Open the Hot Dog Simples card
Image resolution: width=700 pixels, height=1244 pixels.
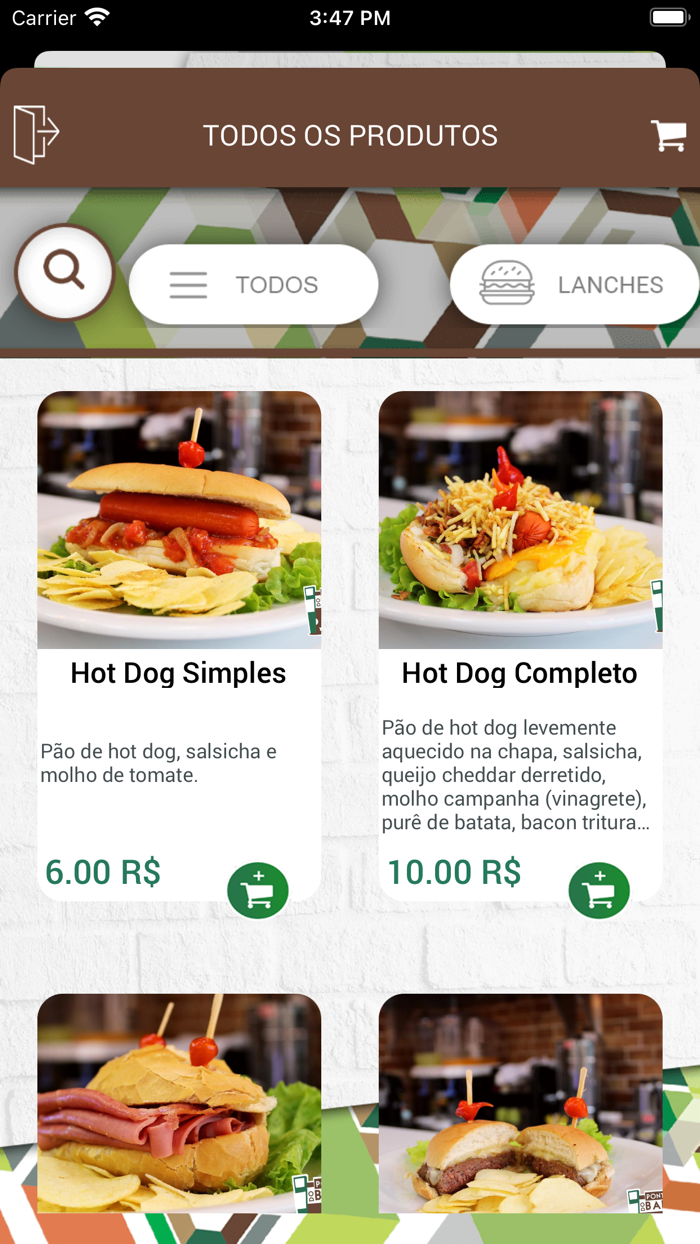tap(179, 646)
